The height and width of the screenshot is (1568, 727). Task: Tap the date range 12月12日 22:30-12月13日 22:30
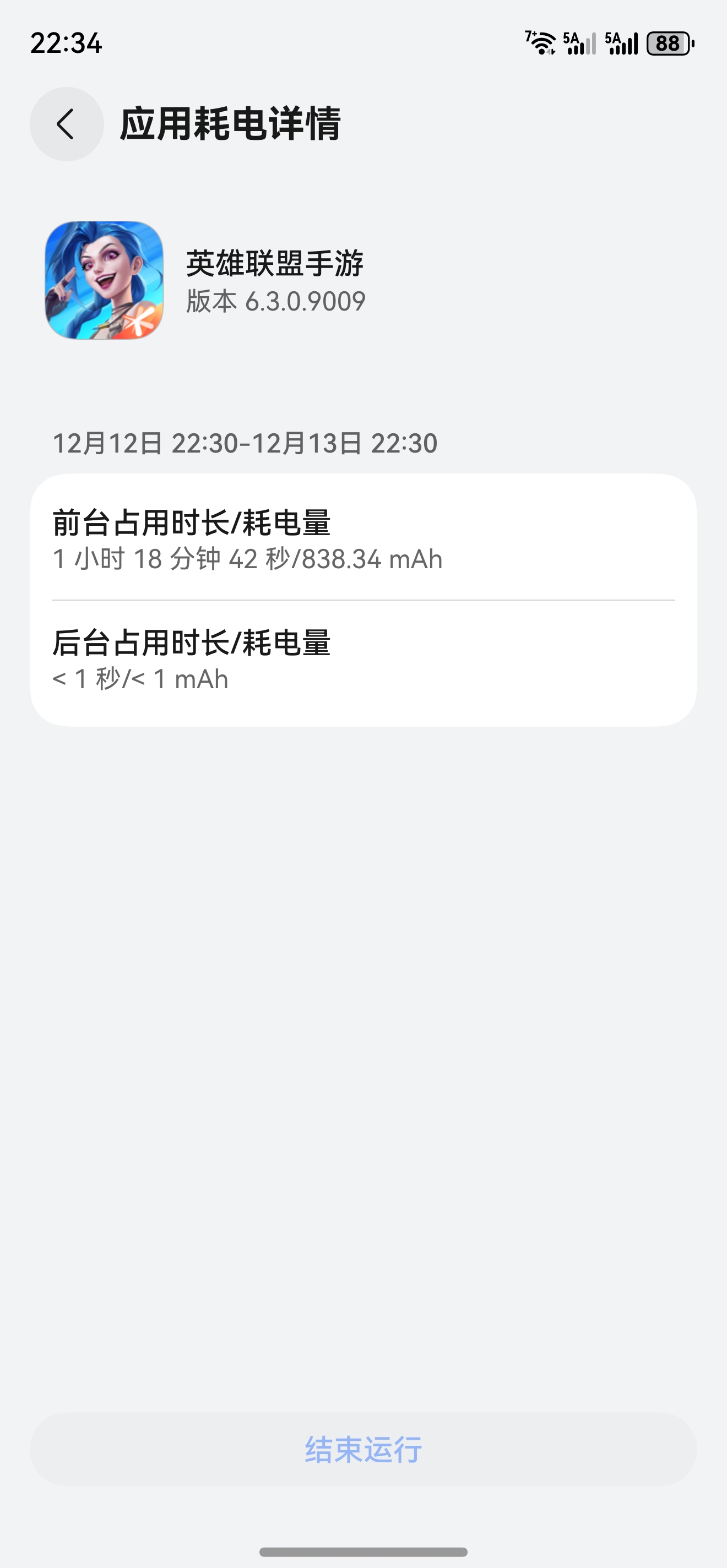coord(246,444)
